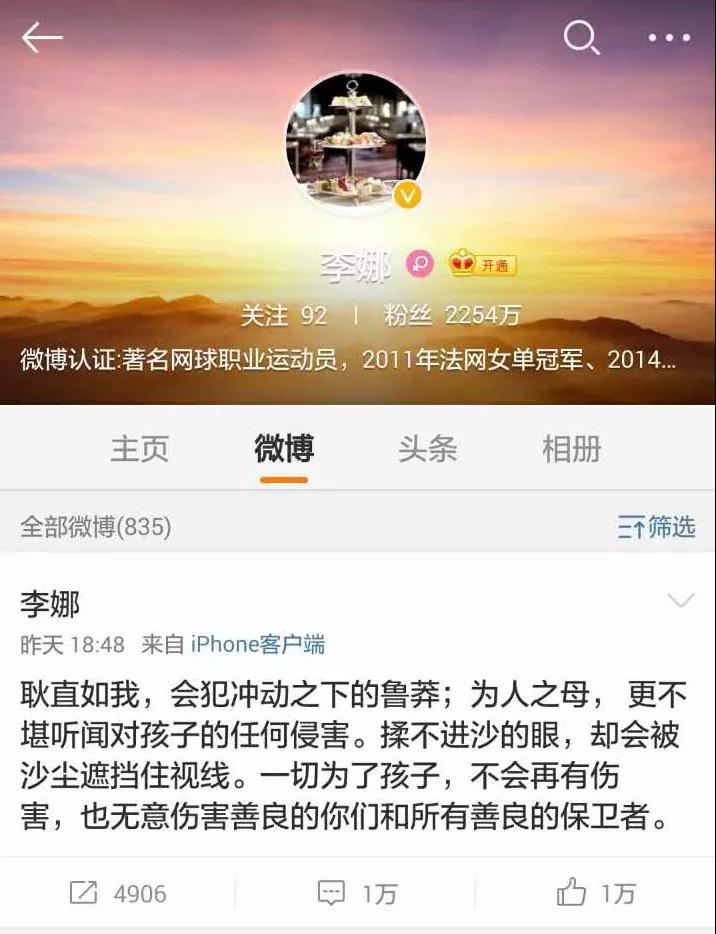This screenshot has width=716, height=934.
Task: Switch to the 主页 tab
Action: point(140,450)
